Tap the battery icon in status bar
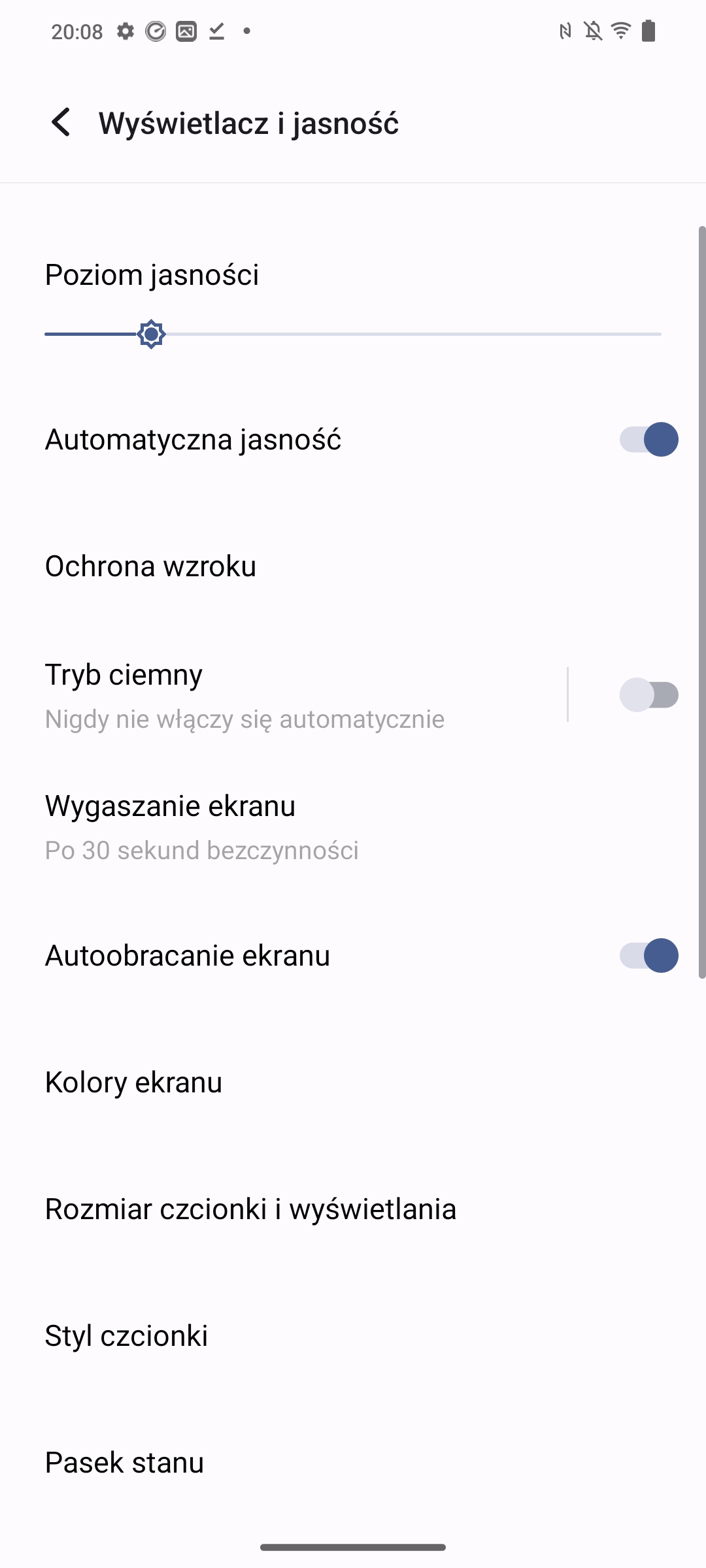Screen dimensions: 706x1568 pyautogui.click(x=648, y=31)
